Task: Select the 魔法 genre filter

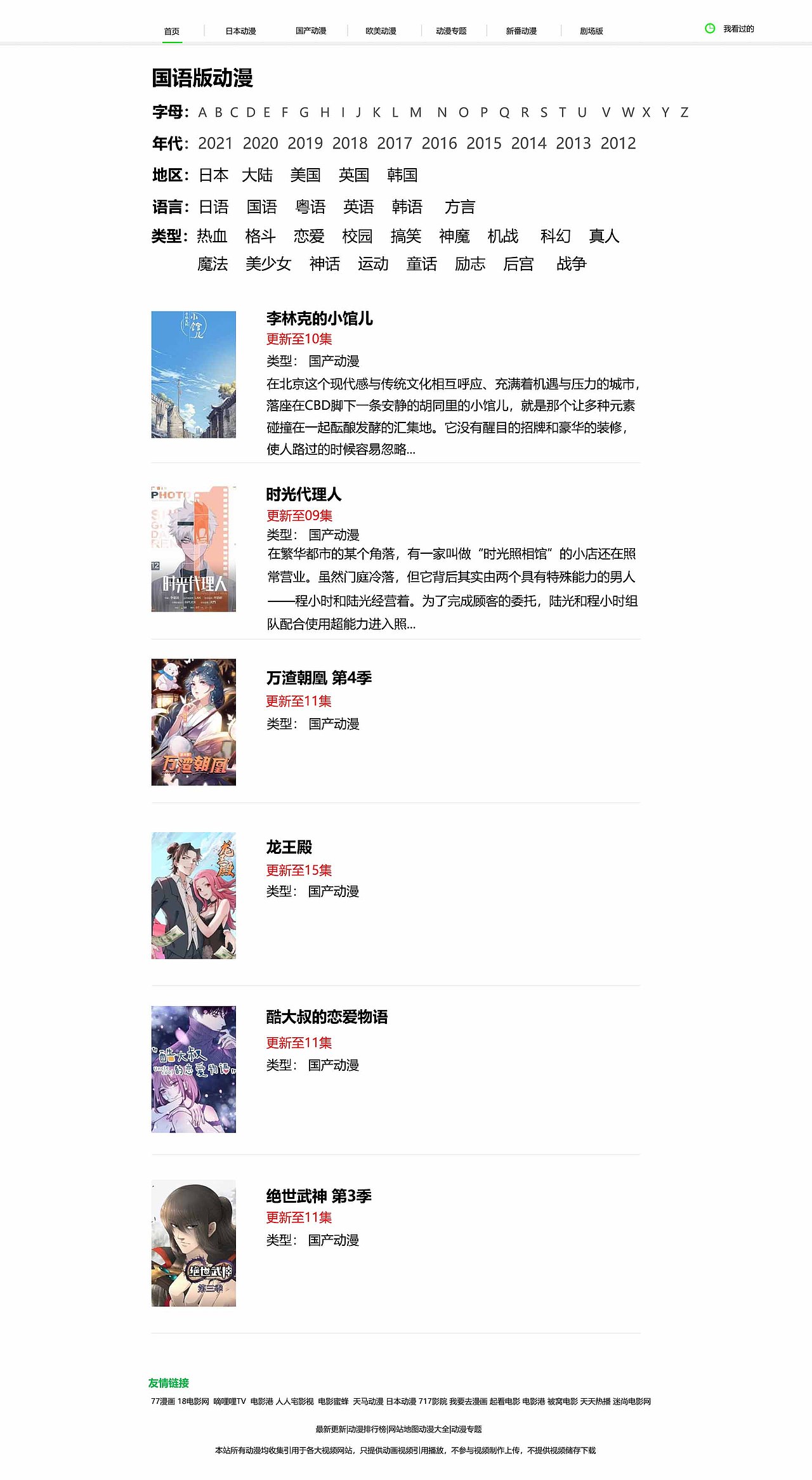Action: [x=213, y=265]
